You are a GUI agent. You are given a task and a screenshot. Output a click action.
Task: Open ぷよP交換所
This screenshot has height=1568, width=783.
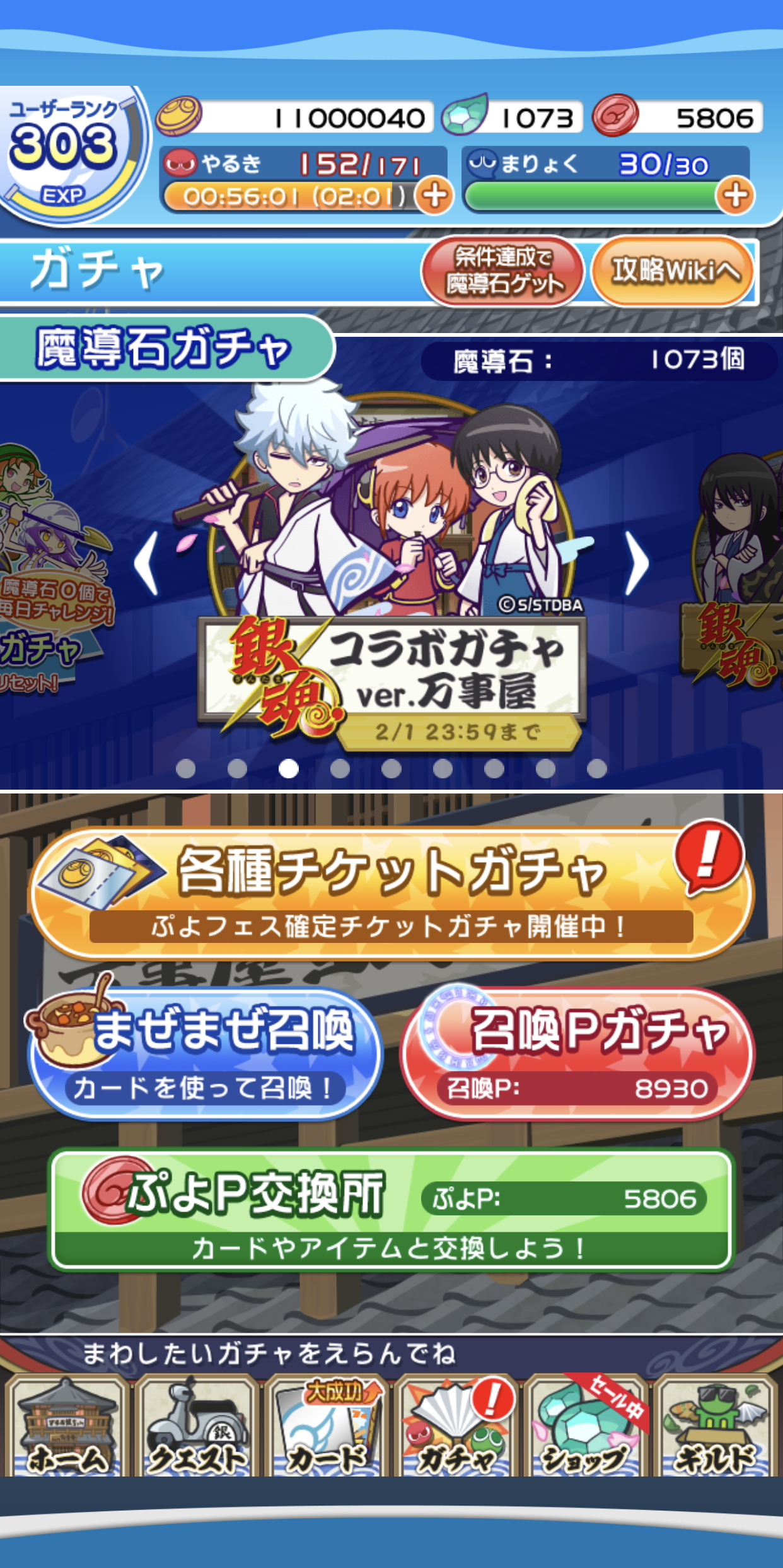[x=391, y=1210]
